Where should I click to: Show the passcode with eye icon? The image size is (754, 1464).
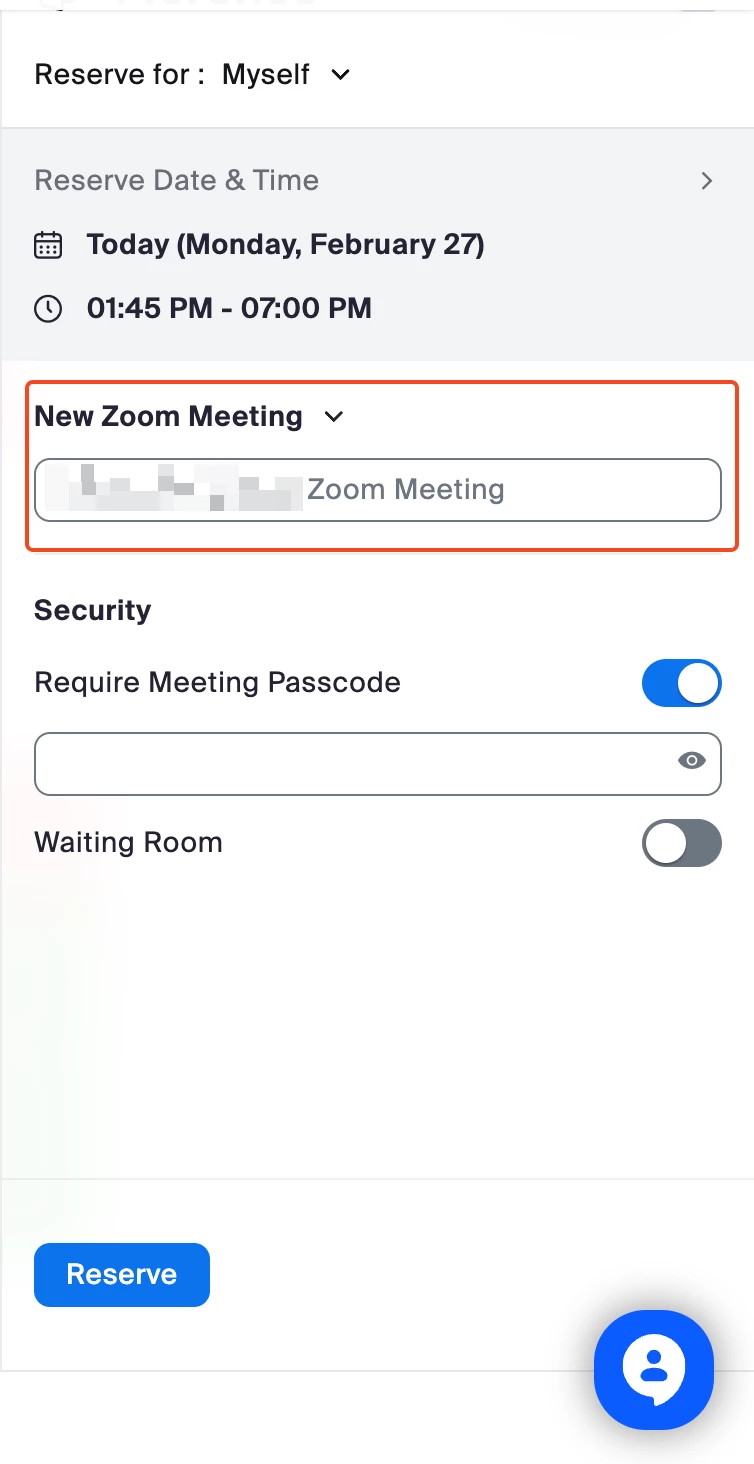point(691,761)
